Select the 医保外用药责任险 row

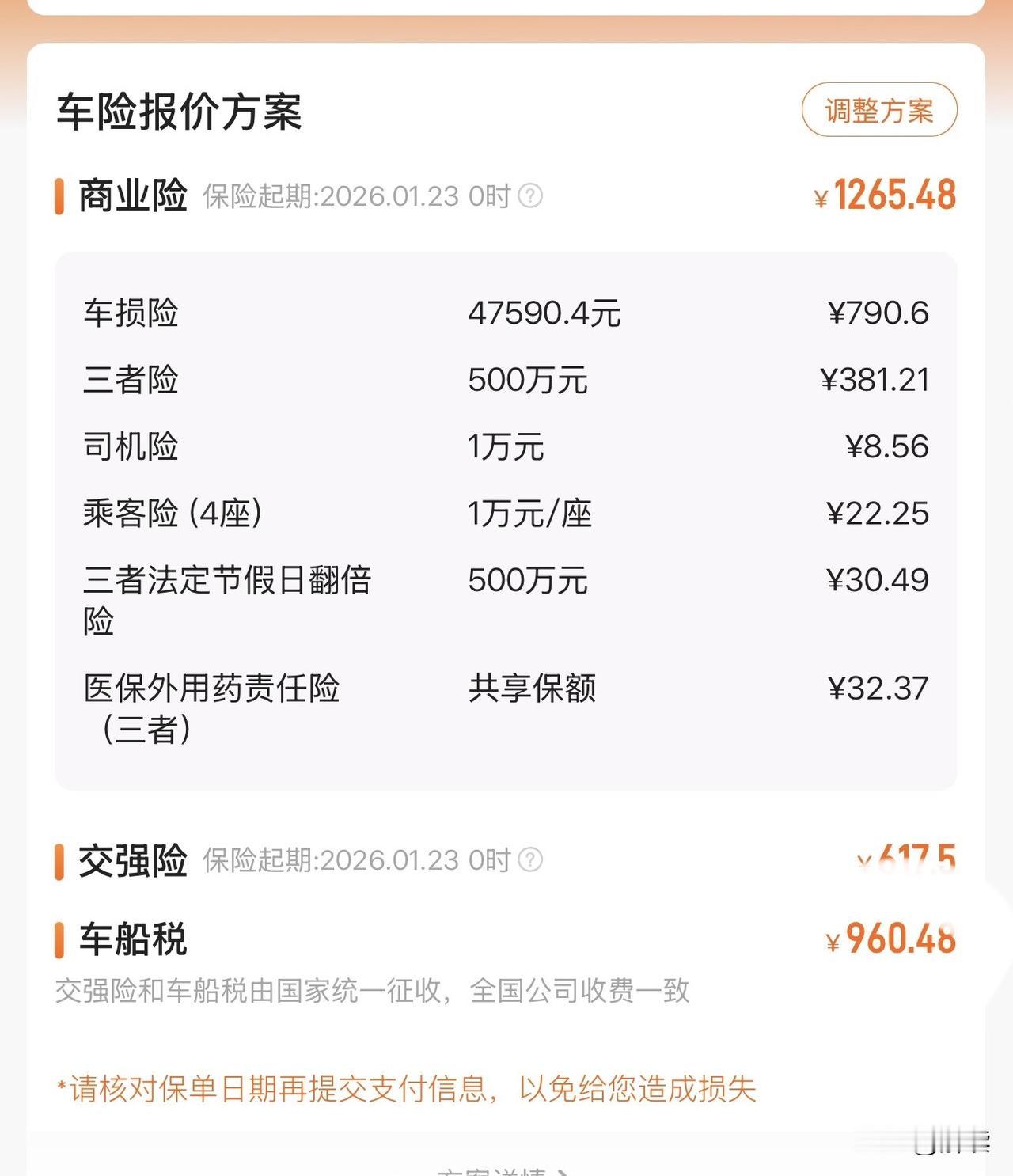pyautogui.click(x=506, y=707)
